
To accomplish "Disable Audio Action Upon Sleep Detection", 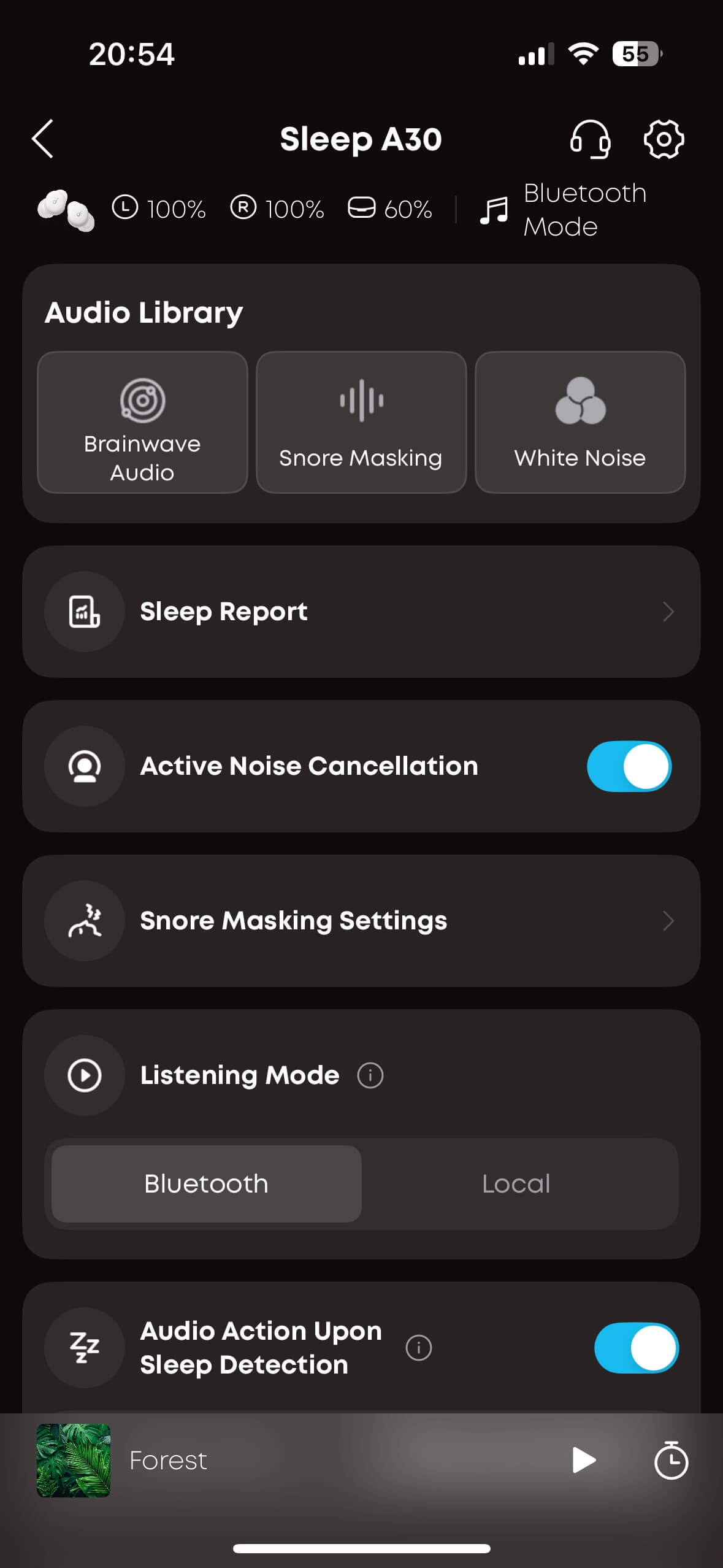I will pos(636,1348).
